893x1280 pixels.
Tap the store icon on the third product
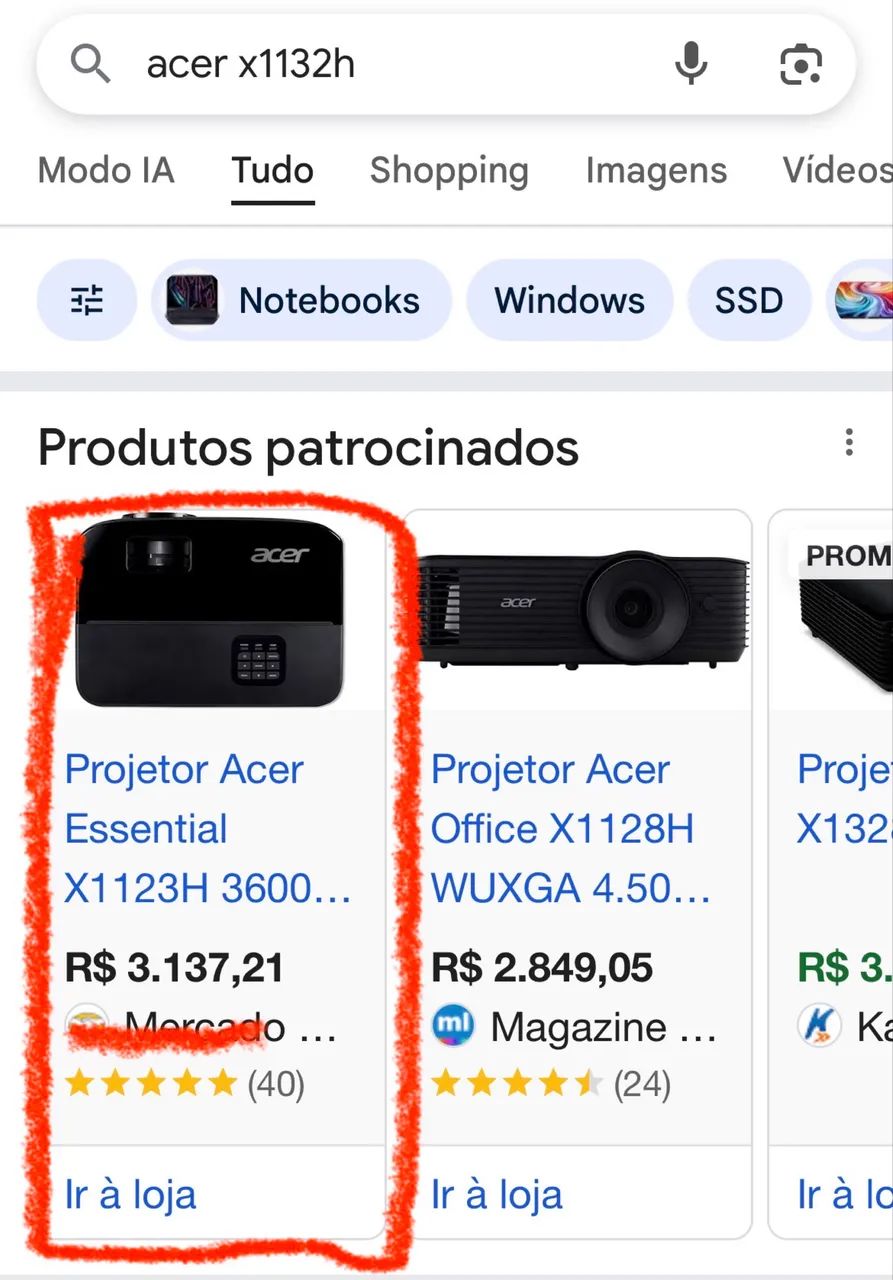[x=818, y=1026]
